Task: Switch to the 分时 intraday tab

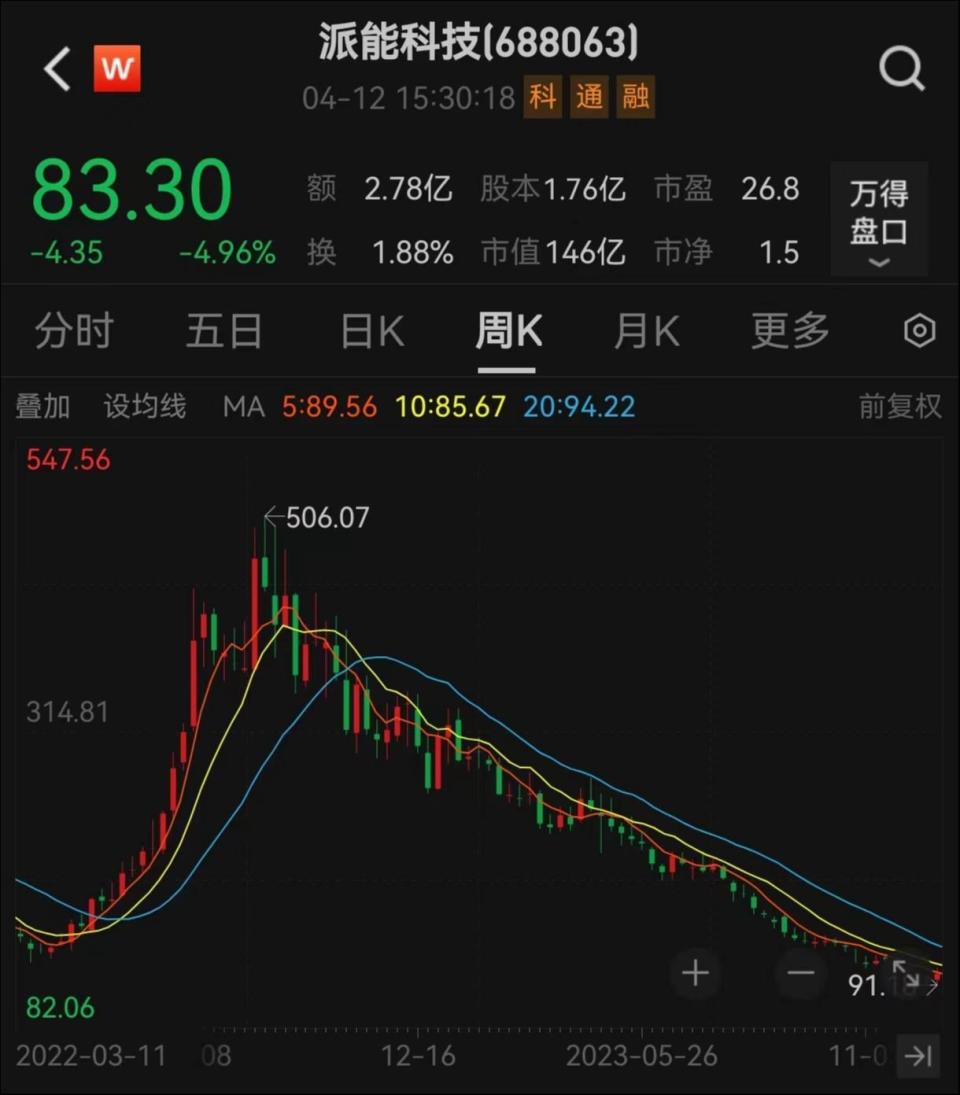Action: (x=75, y=330)
